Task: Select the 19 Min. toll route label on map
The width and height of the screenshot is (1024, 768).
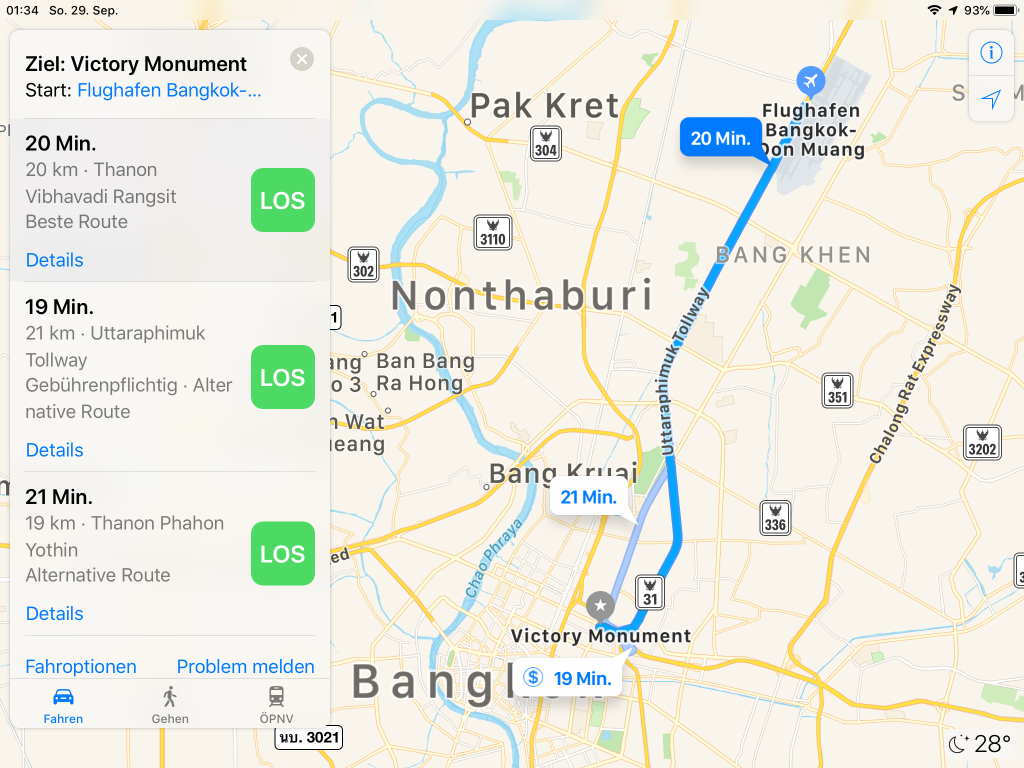Action: tap(569, 678)
